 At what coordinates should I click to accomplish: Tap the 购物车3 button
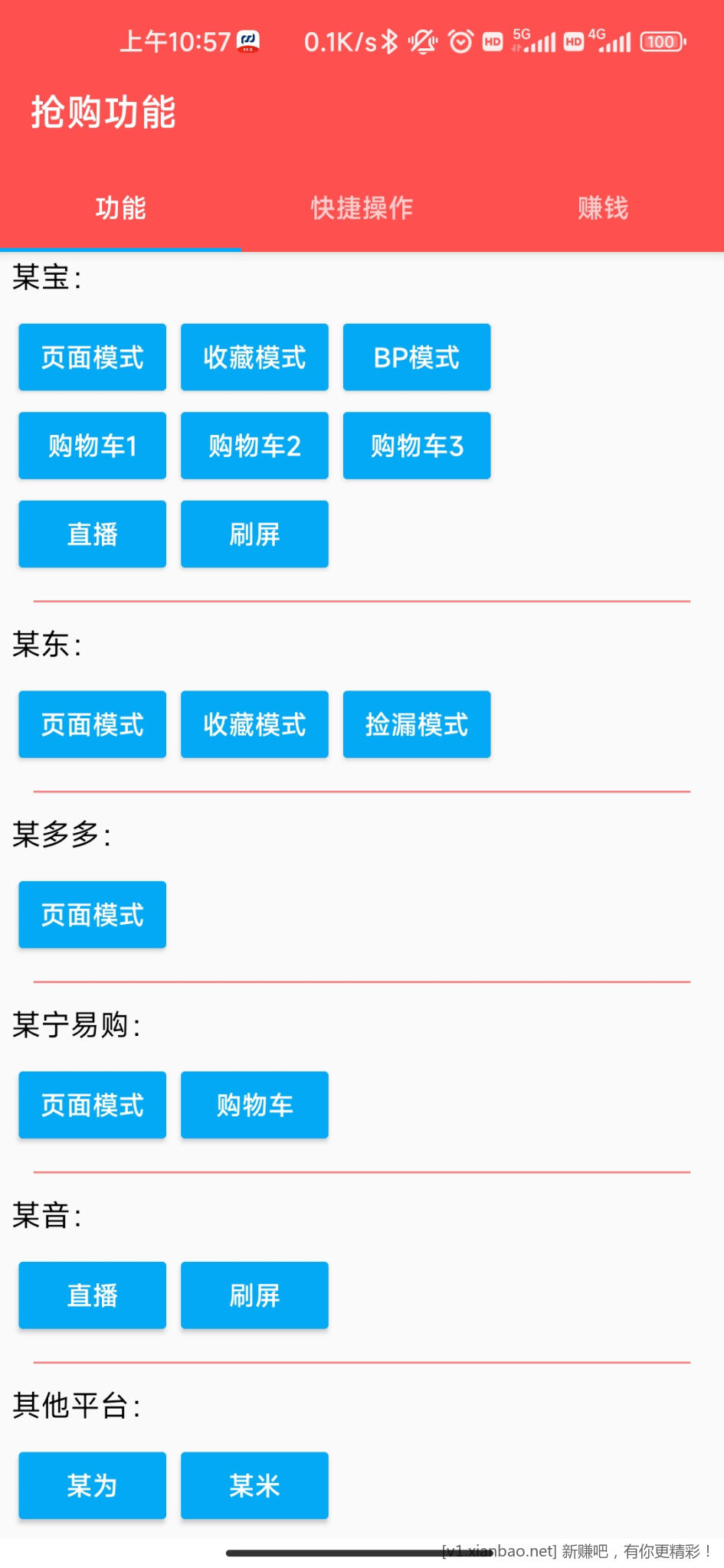[x=417, y=446]
